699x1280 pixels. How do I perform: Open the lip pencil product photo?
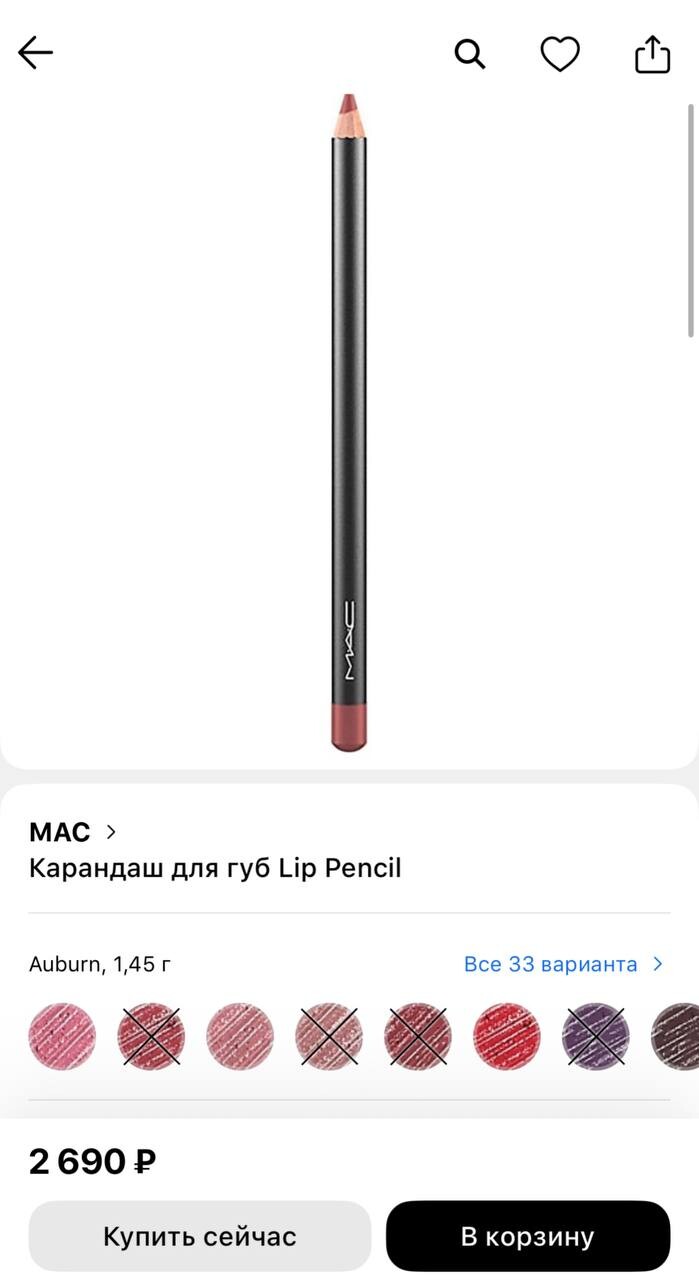349,420
